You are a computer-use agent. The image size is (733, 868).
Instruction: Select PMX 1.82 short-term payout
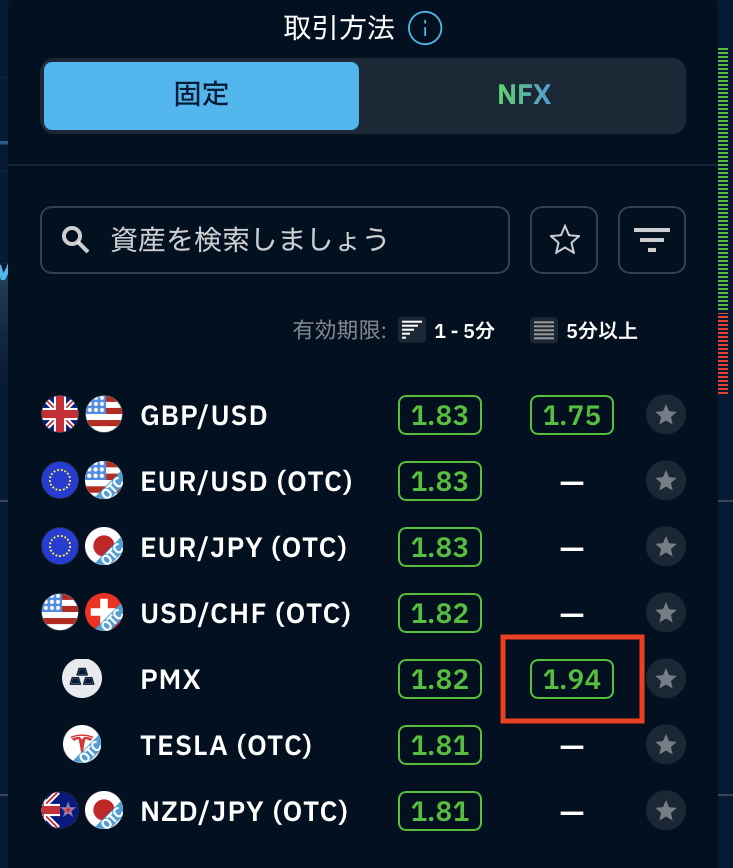click(440, 679)
